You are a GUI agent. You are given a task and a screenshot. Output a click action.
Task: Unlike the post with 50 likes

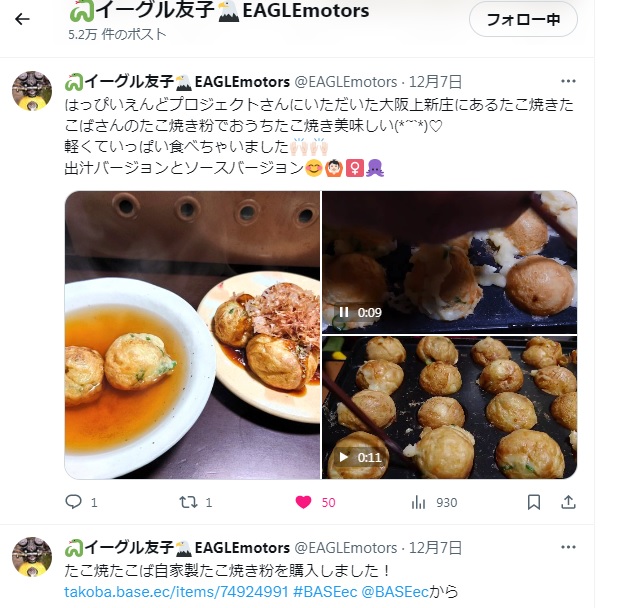pos(304,502)
